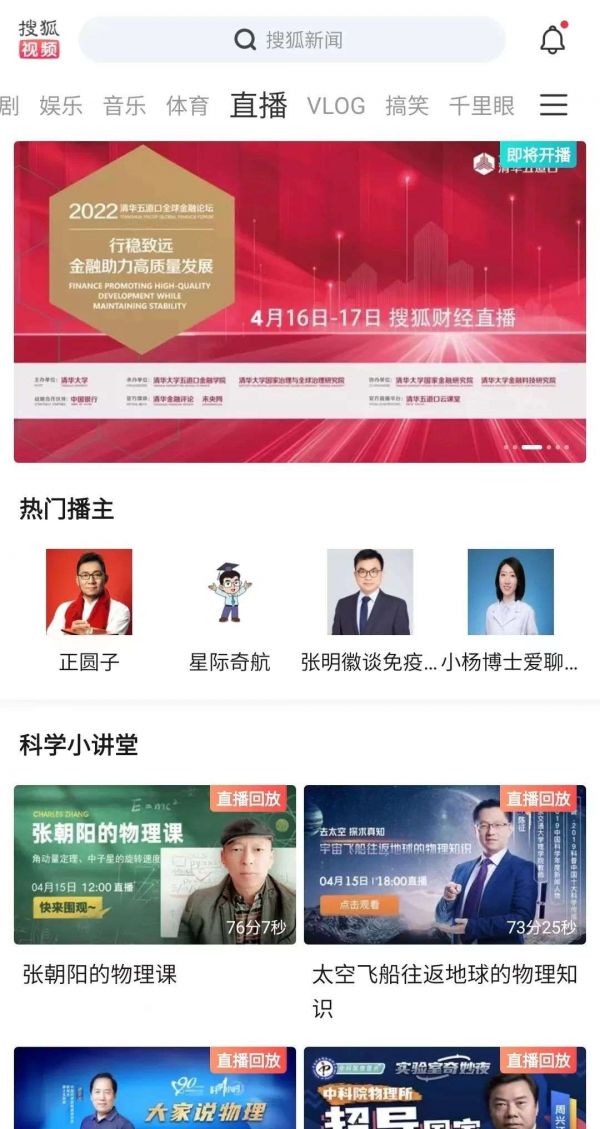Open the notifications bell

[x=552, y=39]
